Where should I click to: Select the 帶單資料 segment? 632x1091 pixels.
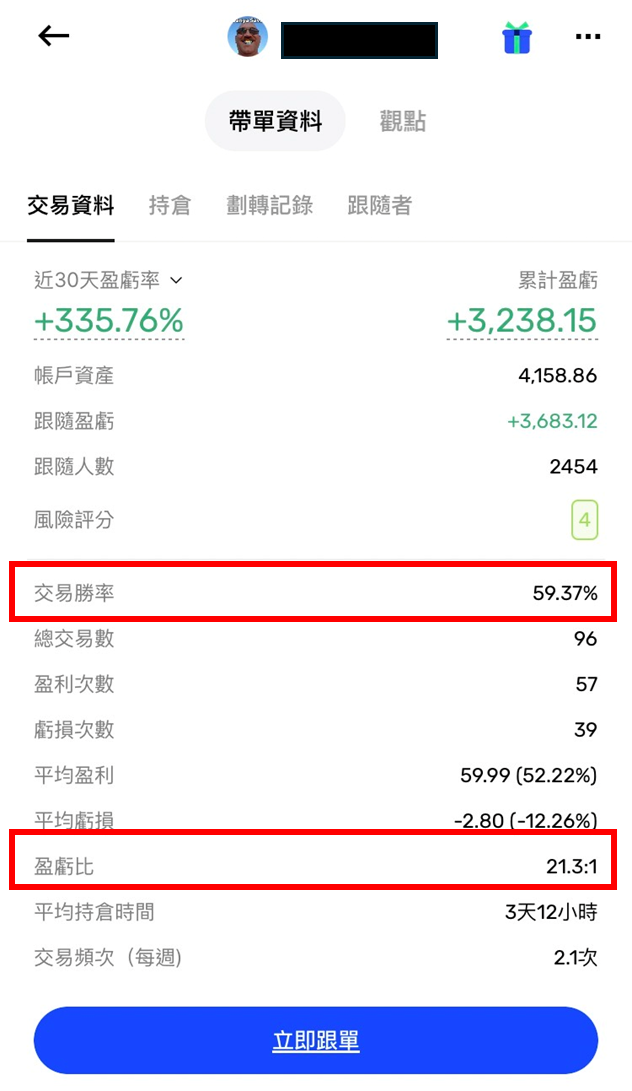(275, 121)
